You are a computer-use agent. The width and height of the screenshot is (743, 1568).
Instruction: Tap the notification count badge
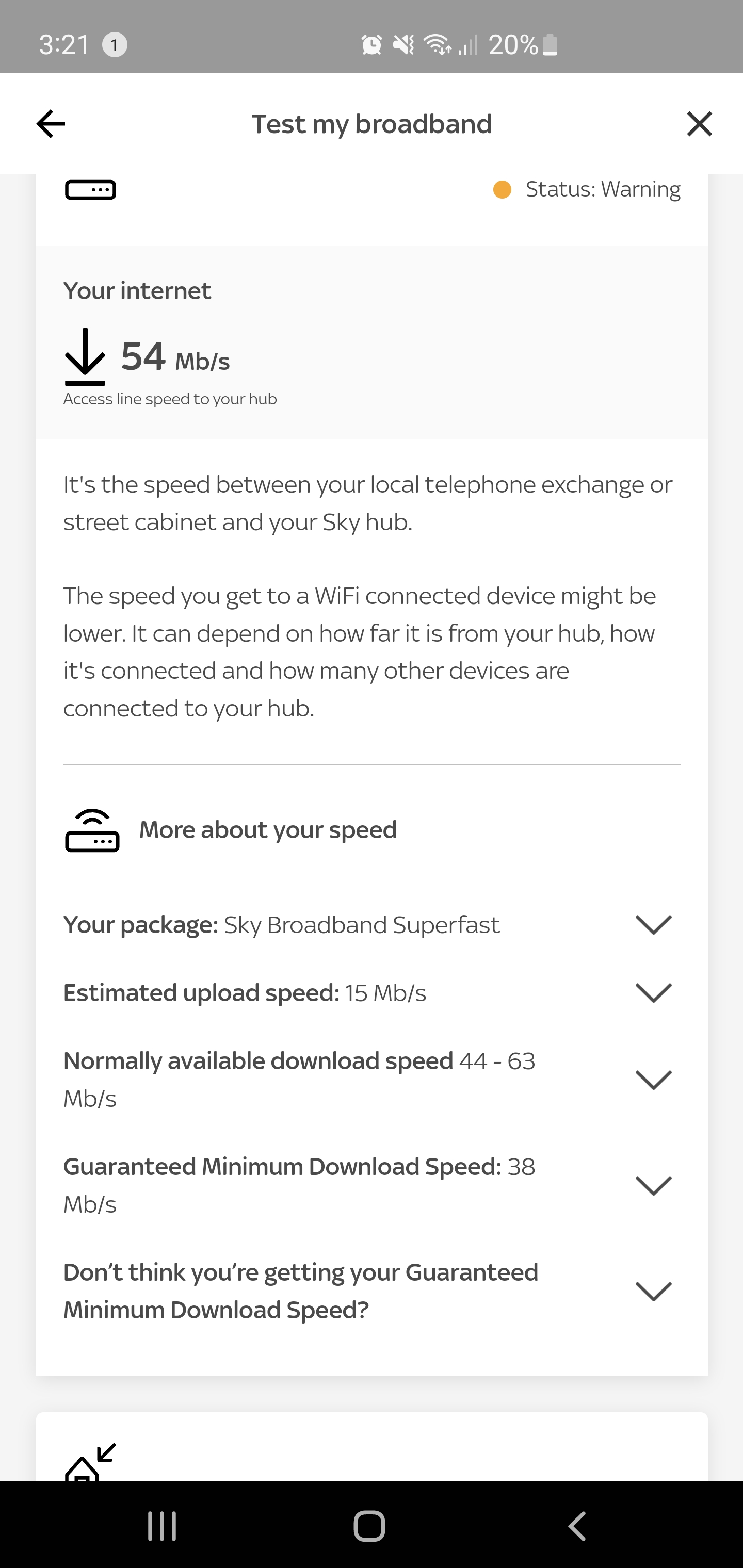[x=115, y=44]
